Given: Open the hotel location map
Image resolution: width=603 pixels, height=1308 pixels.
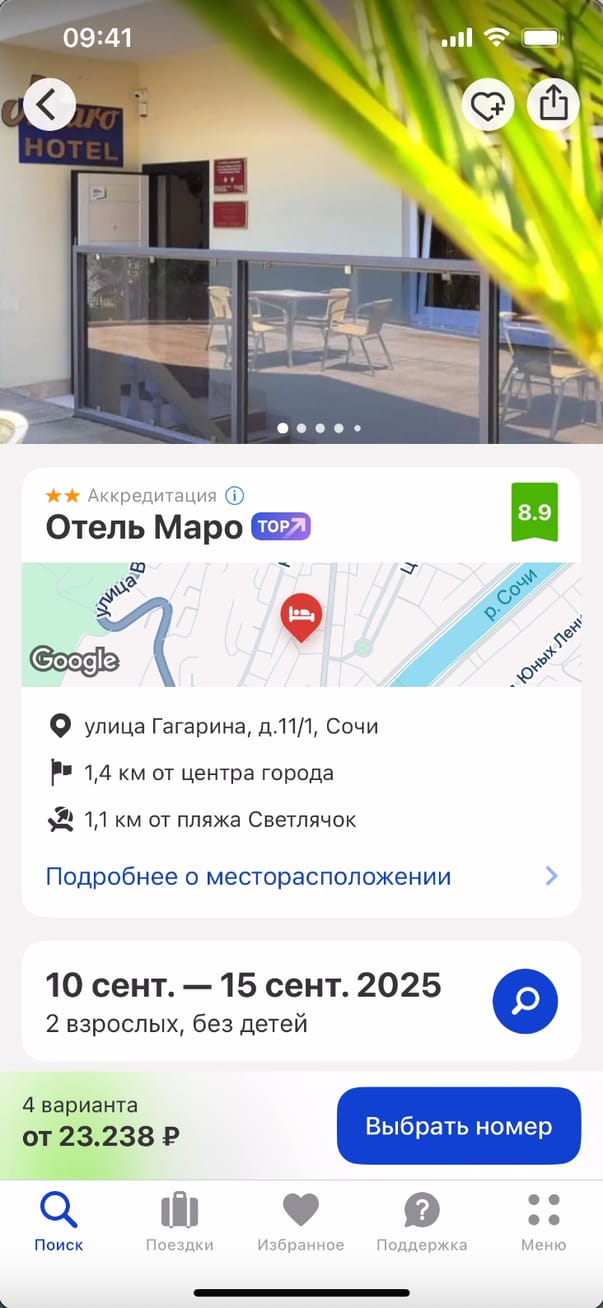Looking at the screenshot, I should point(301,624).
